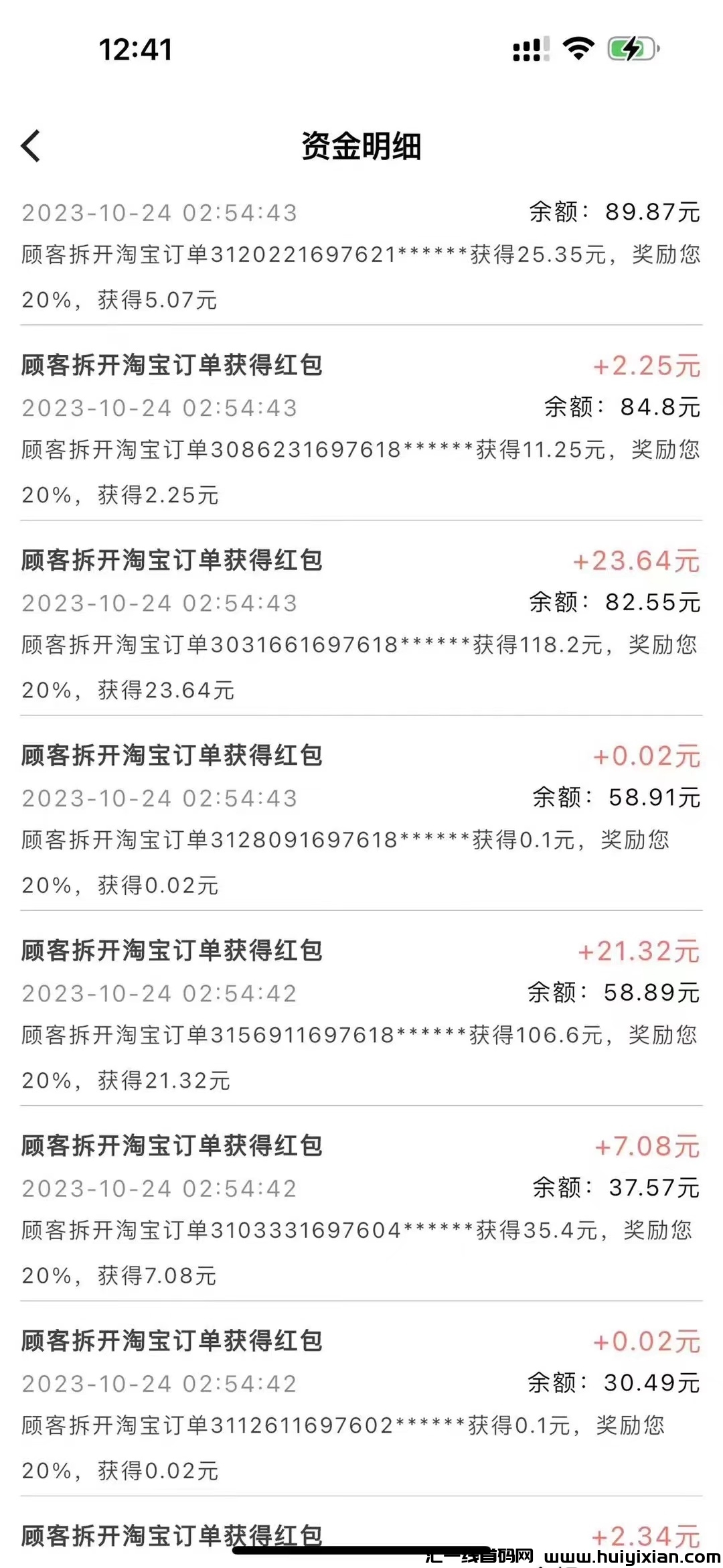Image resolution: width=723 pixels, height=1568 pixels.
Task: Tap the home indicator bar at bottom
Action: pyautogui.click(x=361, y=1553)
